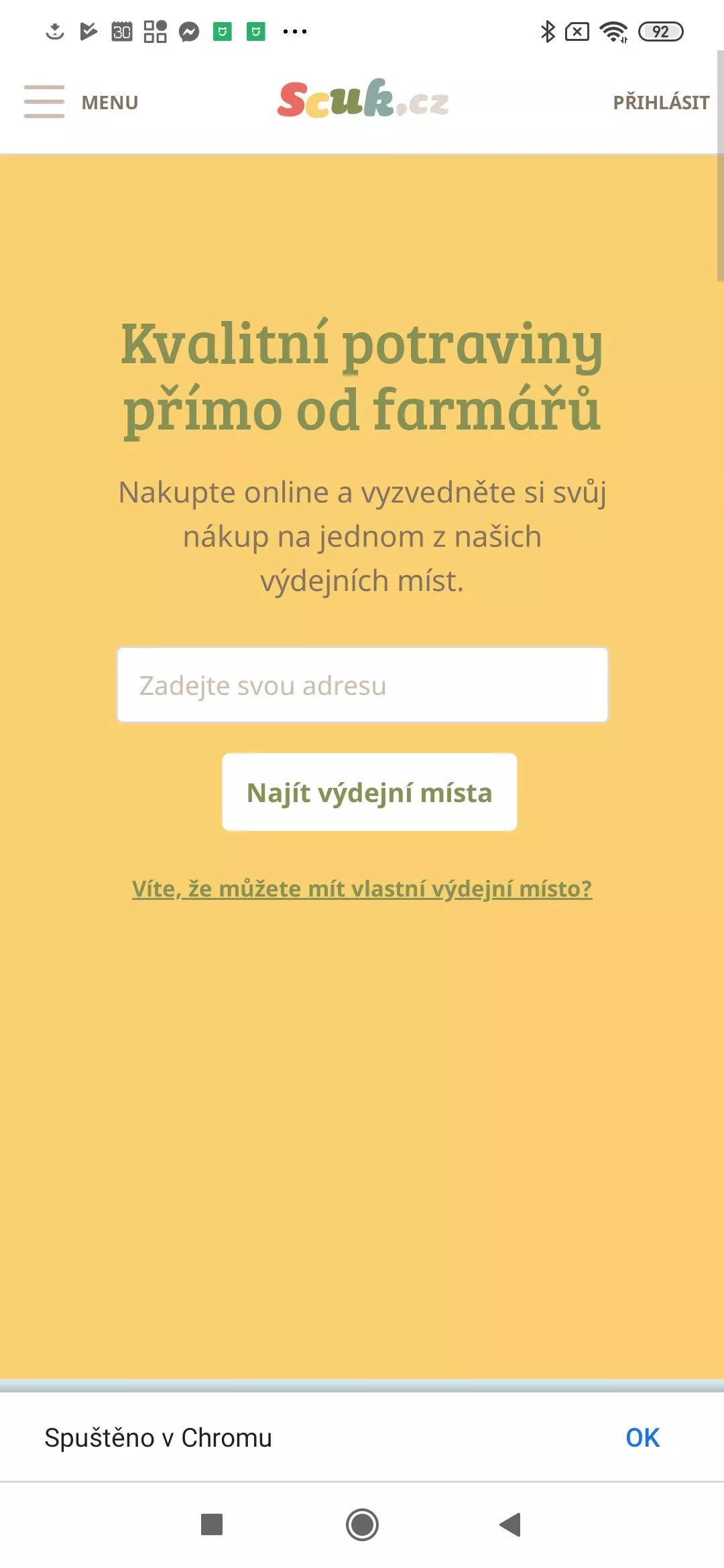The height and width of the screenshot is (1568, 724).
Task: Tap 'Najít výdejní místa' button
Action: pyautogui.click(x=369, y=792)
